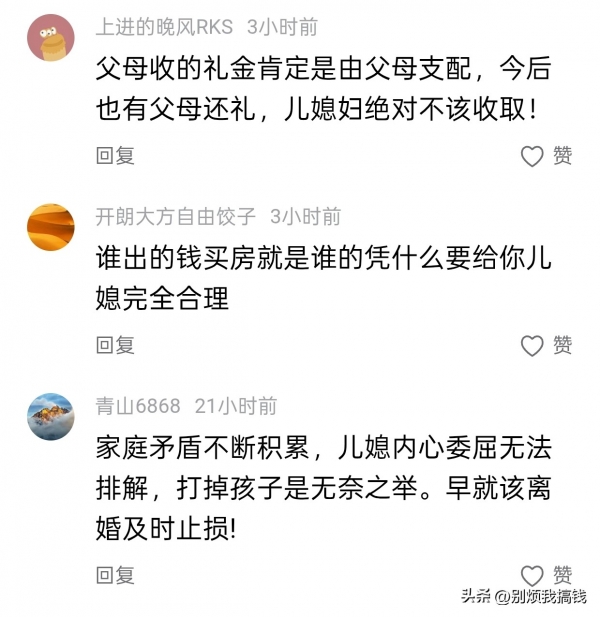View the username 开朗大方自由饺子
Image resolution: width=600 pixels, height=617 pixels.
(x=175, y=216)
